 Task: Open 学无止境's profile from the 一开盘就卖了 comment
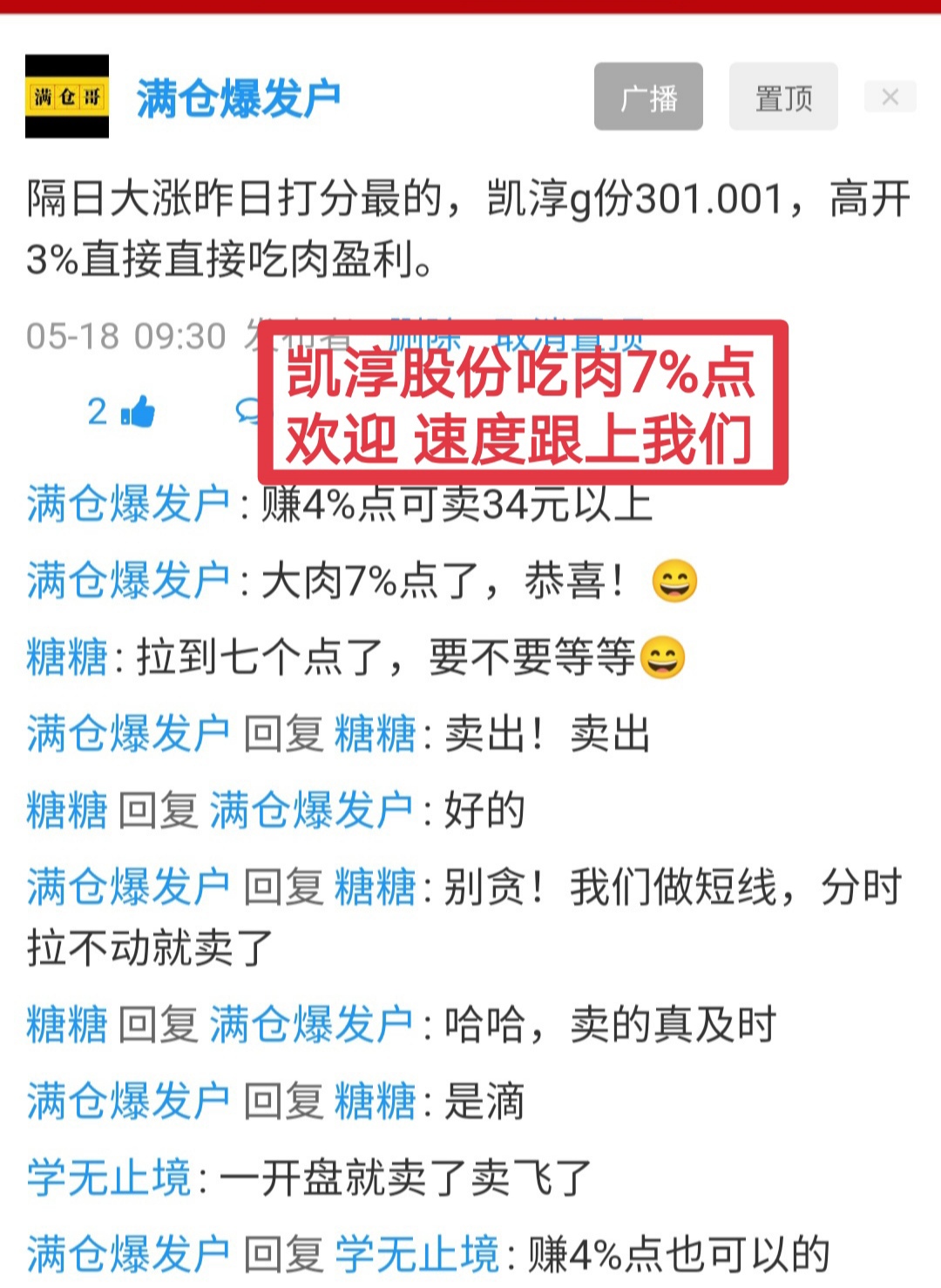[109, 1177]
